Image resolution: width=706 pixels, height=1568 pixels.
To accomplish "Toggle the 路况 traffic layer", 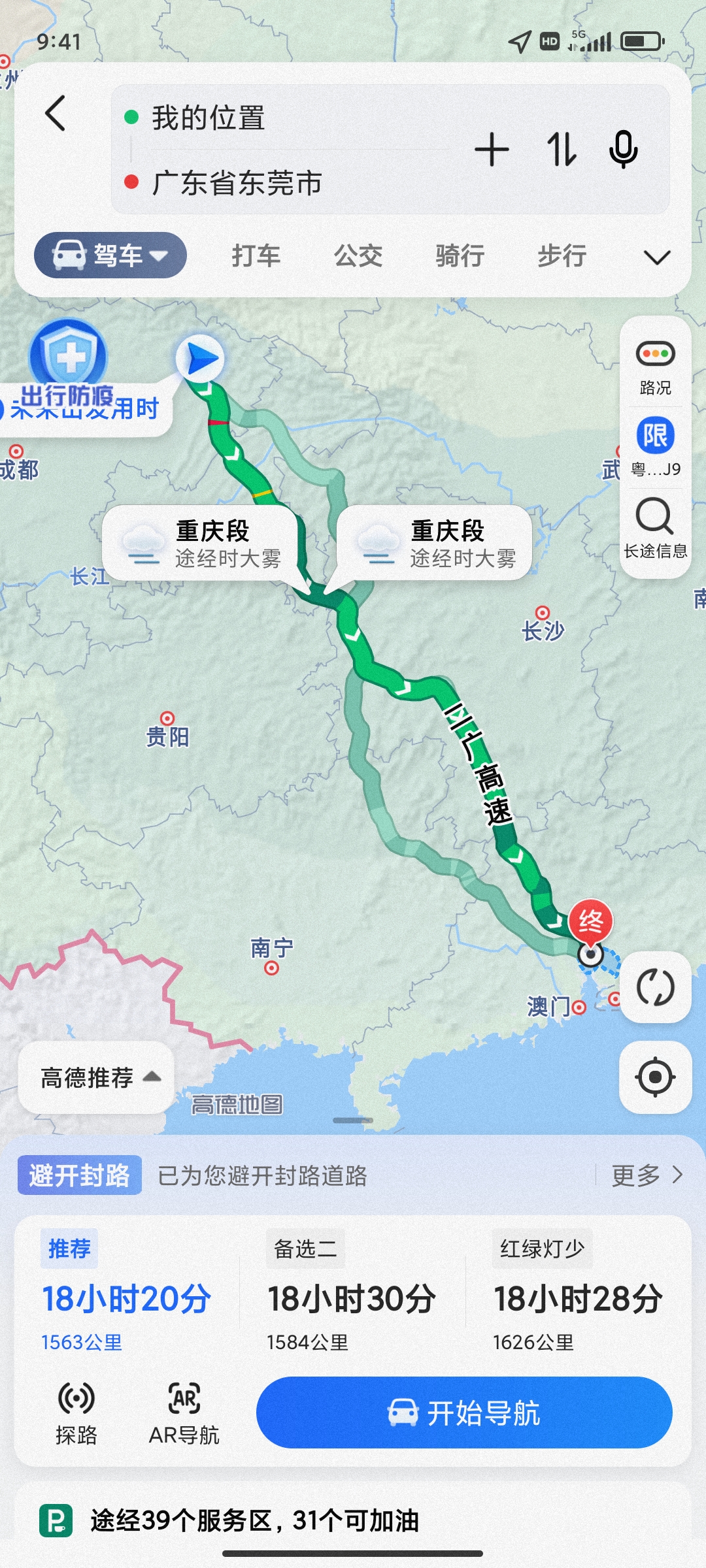I will [x=655, y=367].
